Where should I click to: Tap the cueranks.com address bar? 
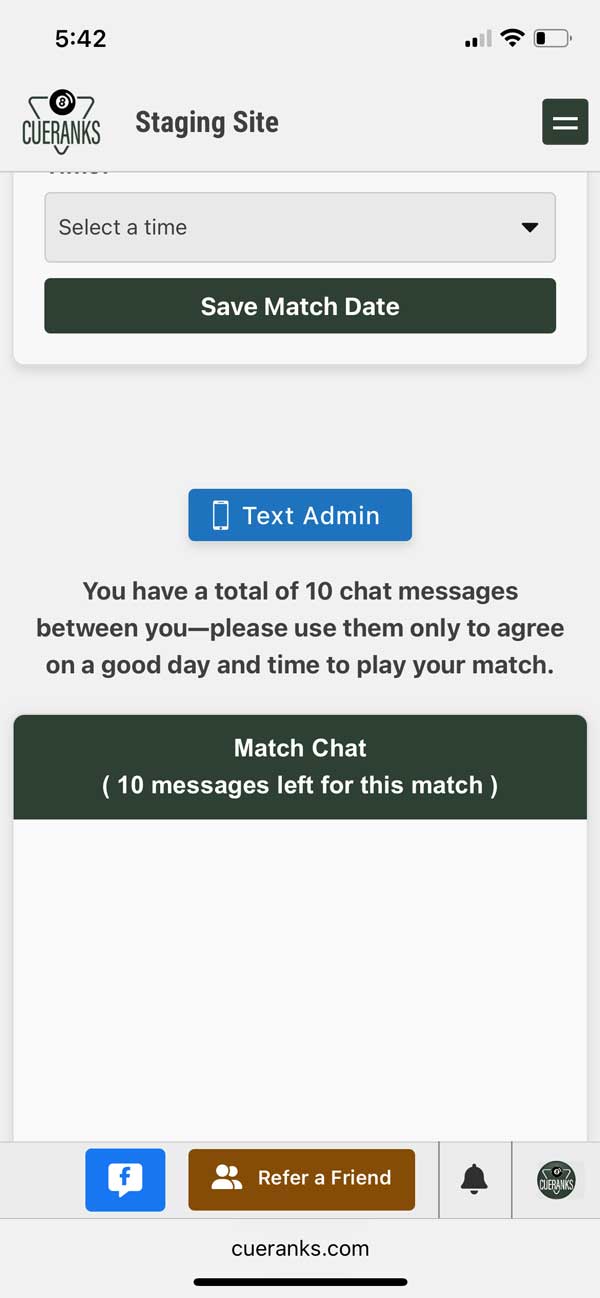pos(300,1248)
